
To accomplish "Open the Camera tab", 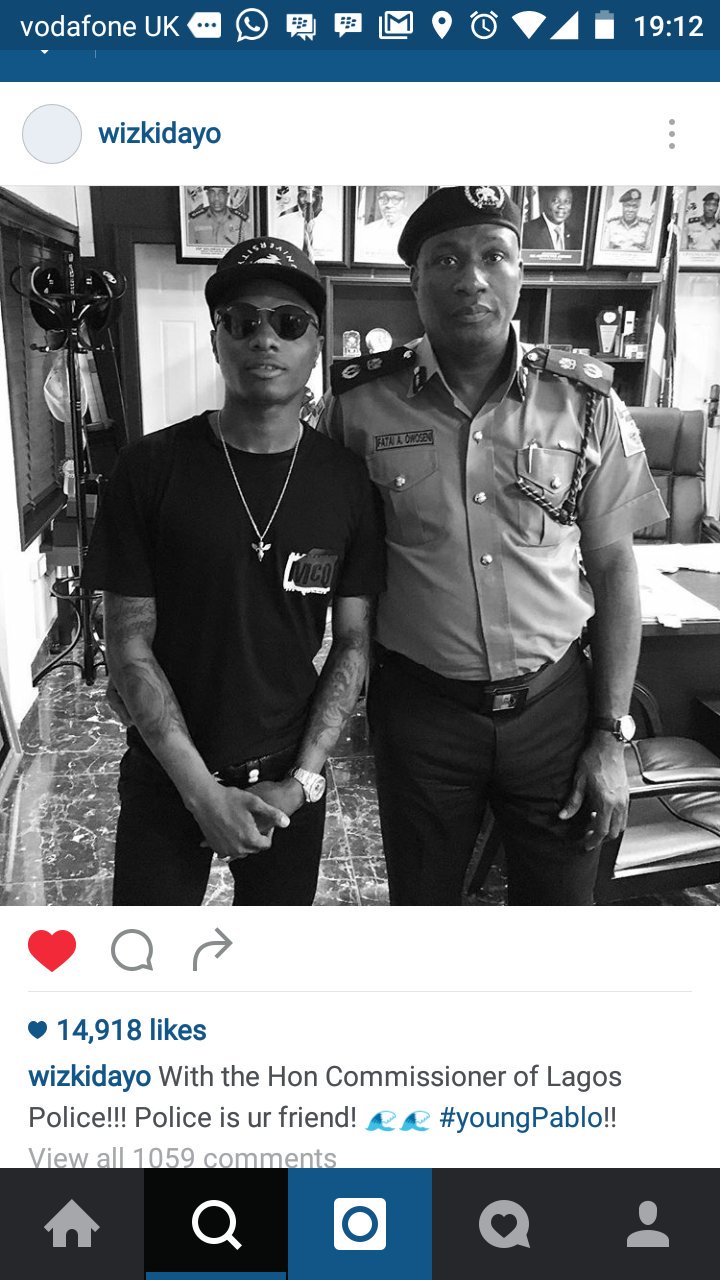I will (x=360, y=1224).
